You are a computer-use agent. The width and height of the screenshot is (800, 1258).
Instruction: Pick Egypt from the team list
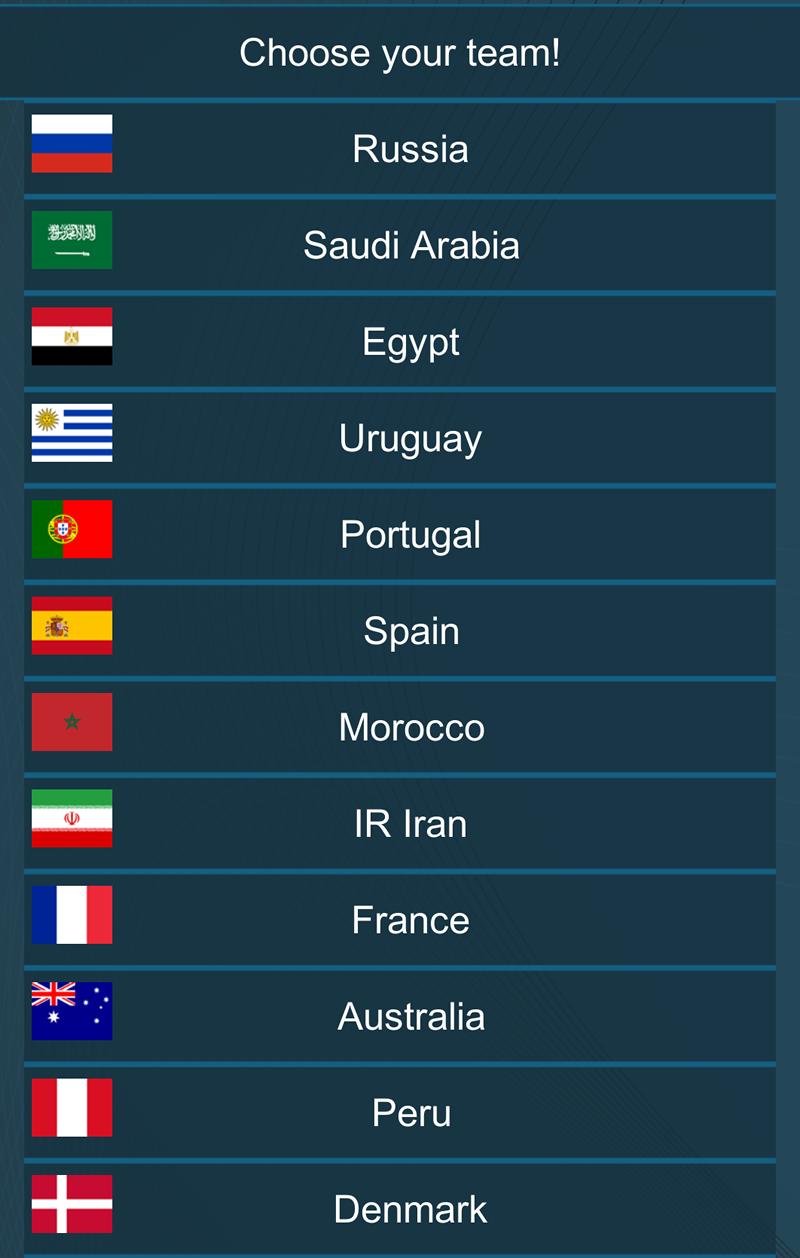(410, 341)
